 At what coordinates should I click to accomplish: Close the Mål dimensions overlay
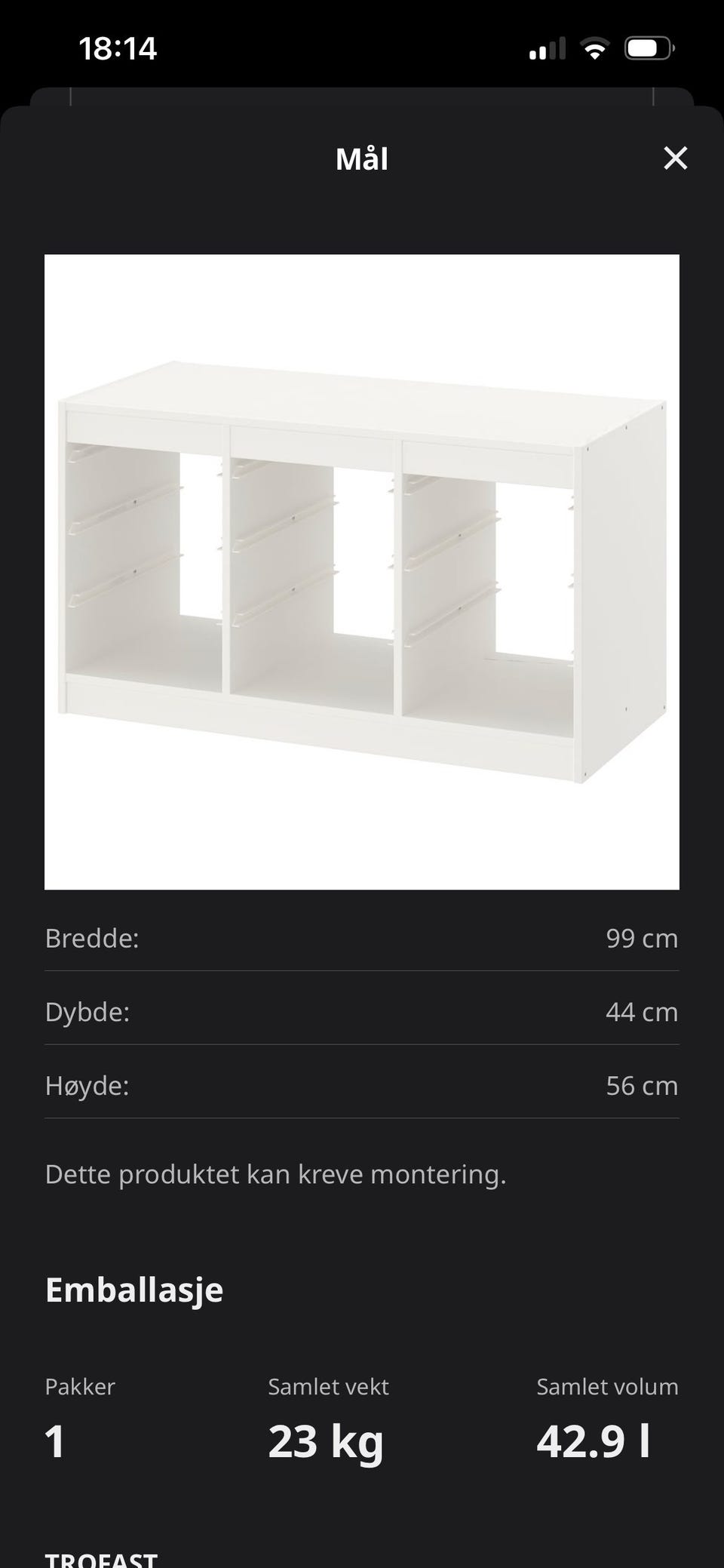coord(675,158)
